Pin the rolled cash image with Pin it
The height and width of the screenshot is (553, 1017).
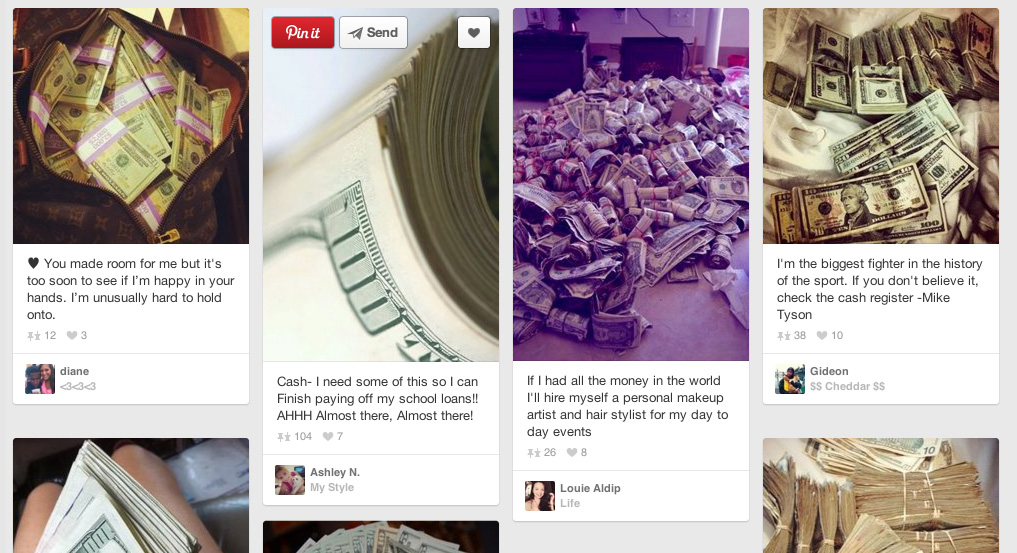[x=302, y=32]
